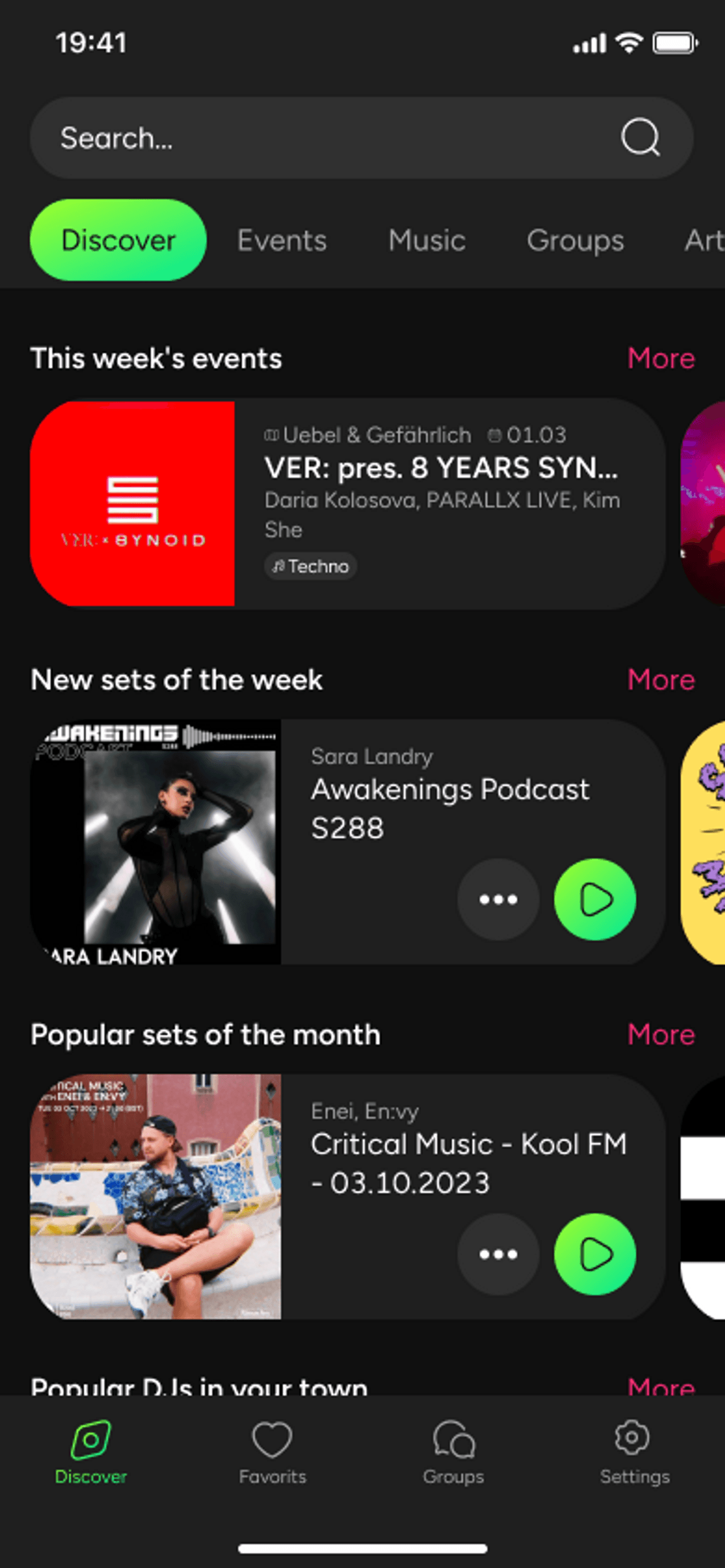Select the Discover top tab

pyautogui.click(x=118, y=240)
